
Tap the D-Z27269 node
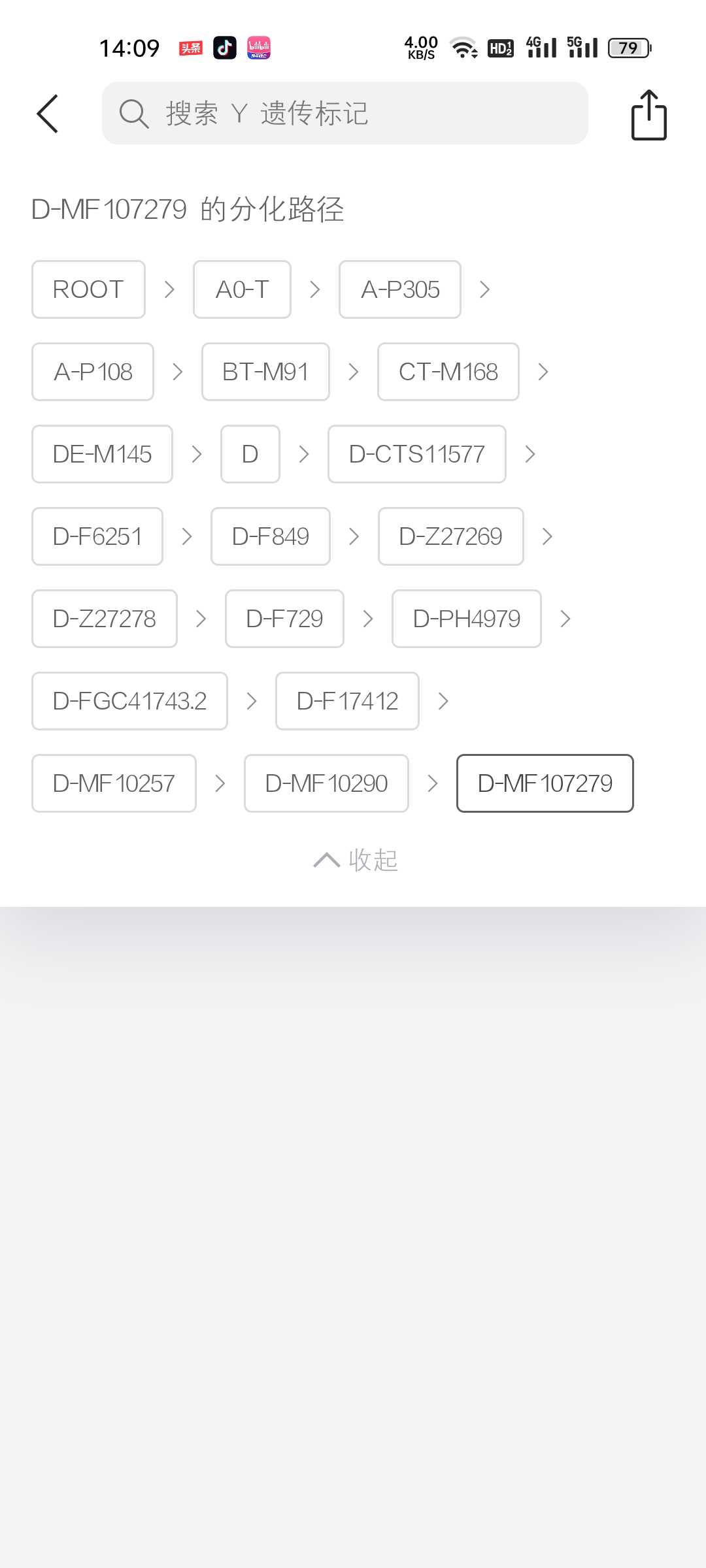451,536
